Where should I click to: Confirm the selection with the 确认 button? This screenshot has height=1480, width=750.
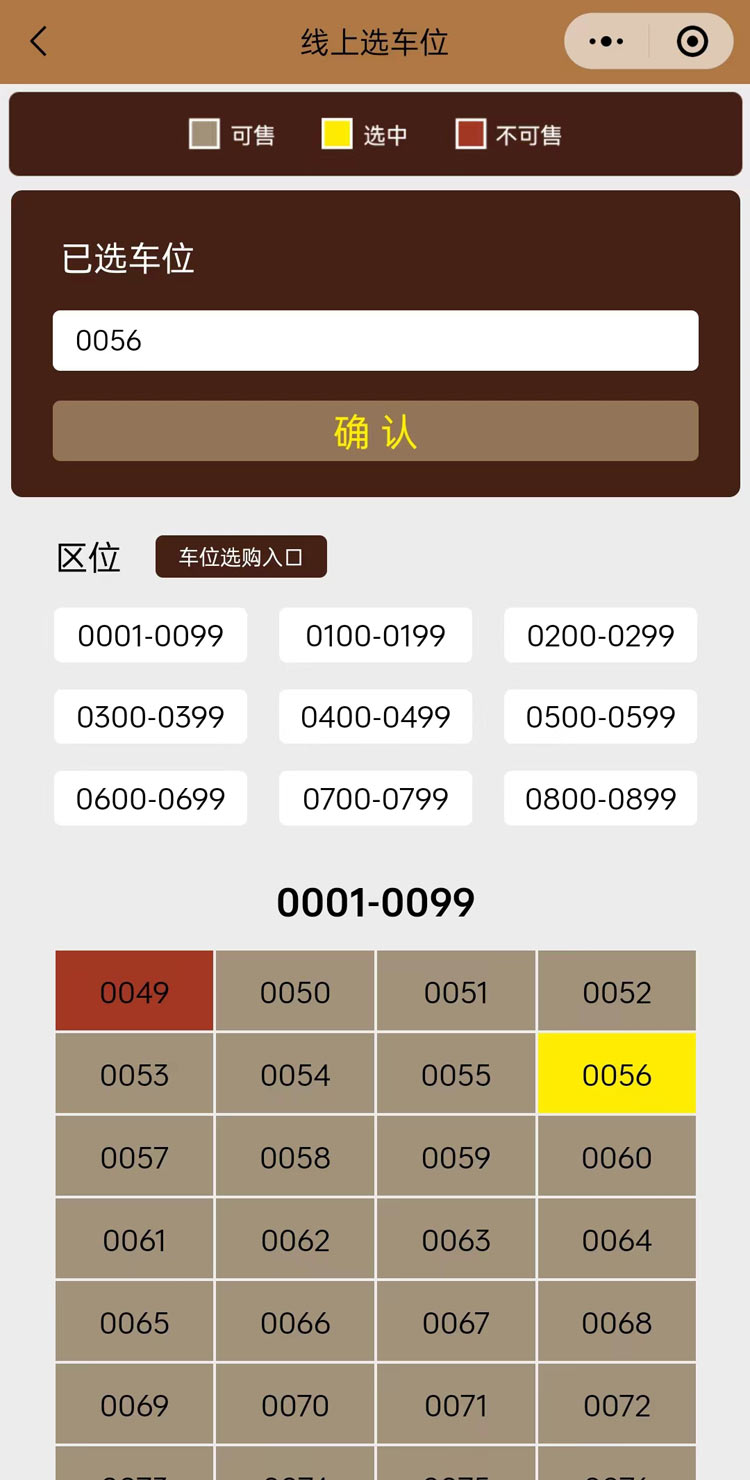tap(375, 431)
